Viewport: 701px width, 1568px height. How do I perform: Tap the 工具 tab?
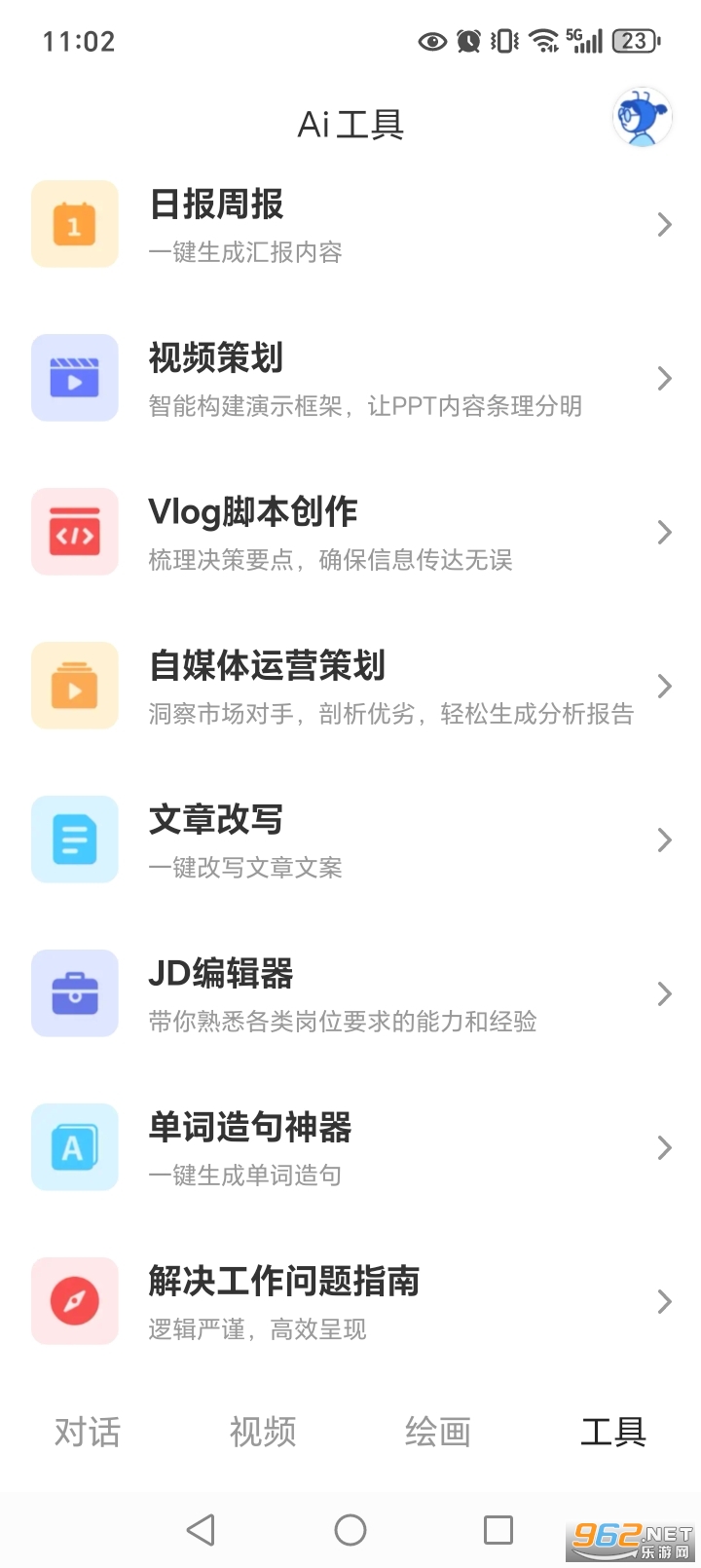pos(613,1433)
